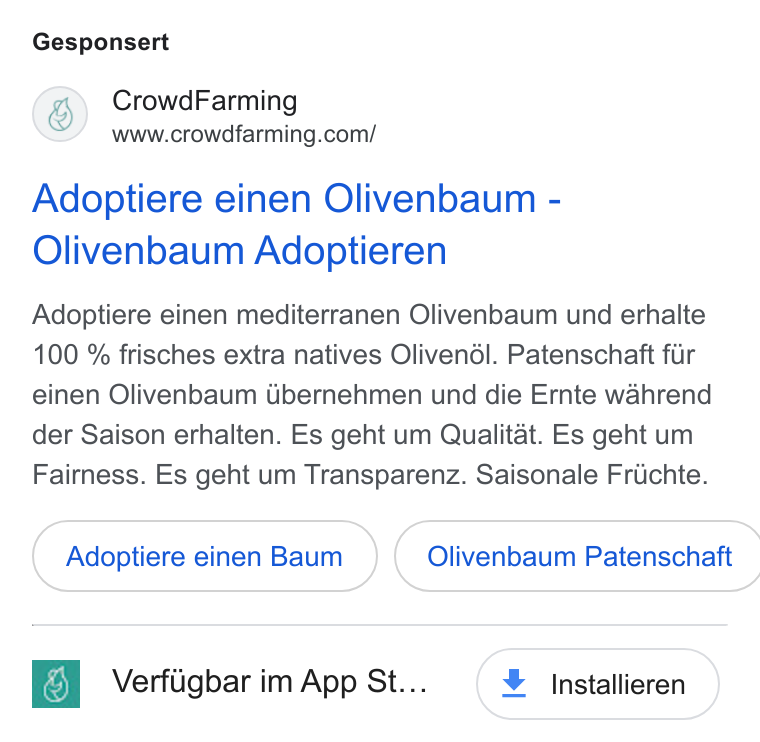This screenshot has height=742, width=760.
Task: Tap the CrowdFarming advertiser URL line
Action: 244,134
